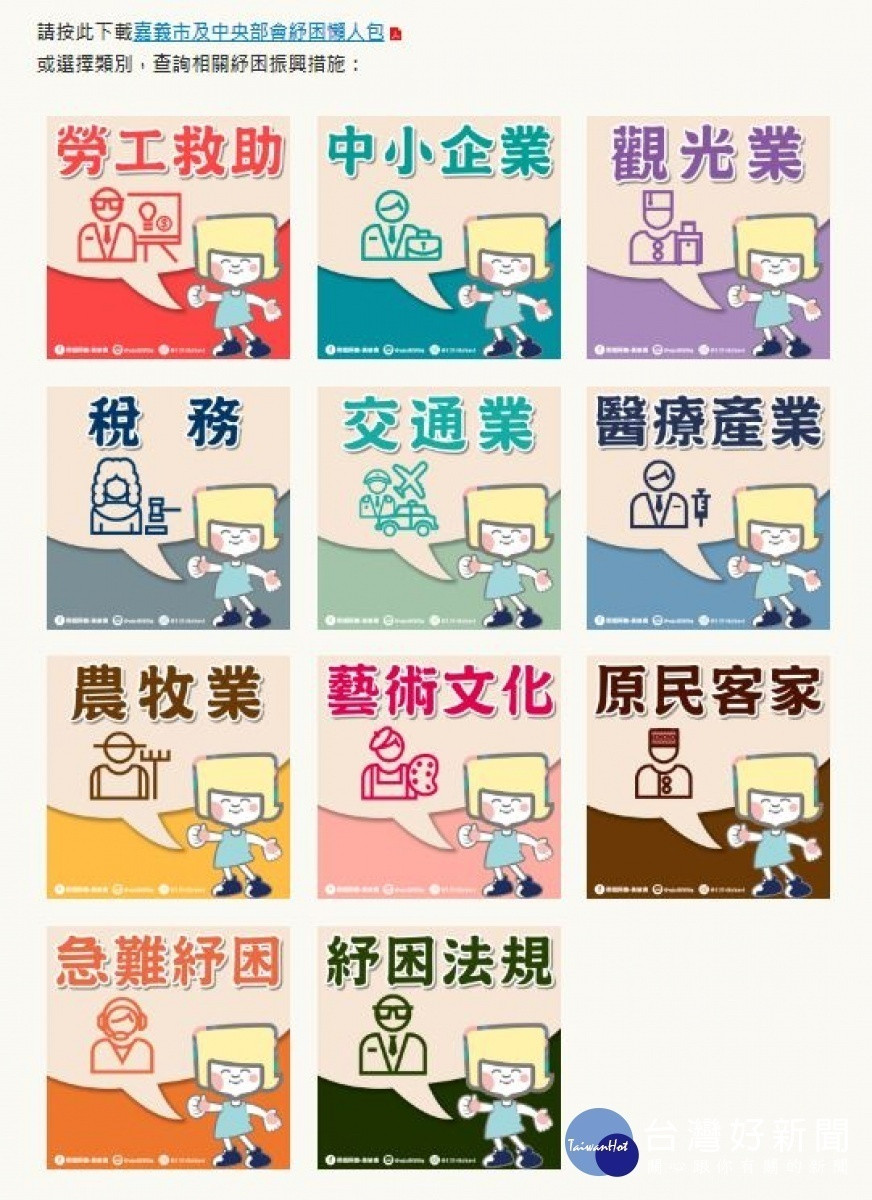View 交通業 relief measures
The height and width of the screenshot is (1200, 872).
(x=439, y=508)
